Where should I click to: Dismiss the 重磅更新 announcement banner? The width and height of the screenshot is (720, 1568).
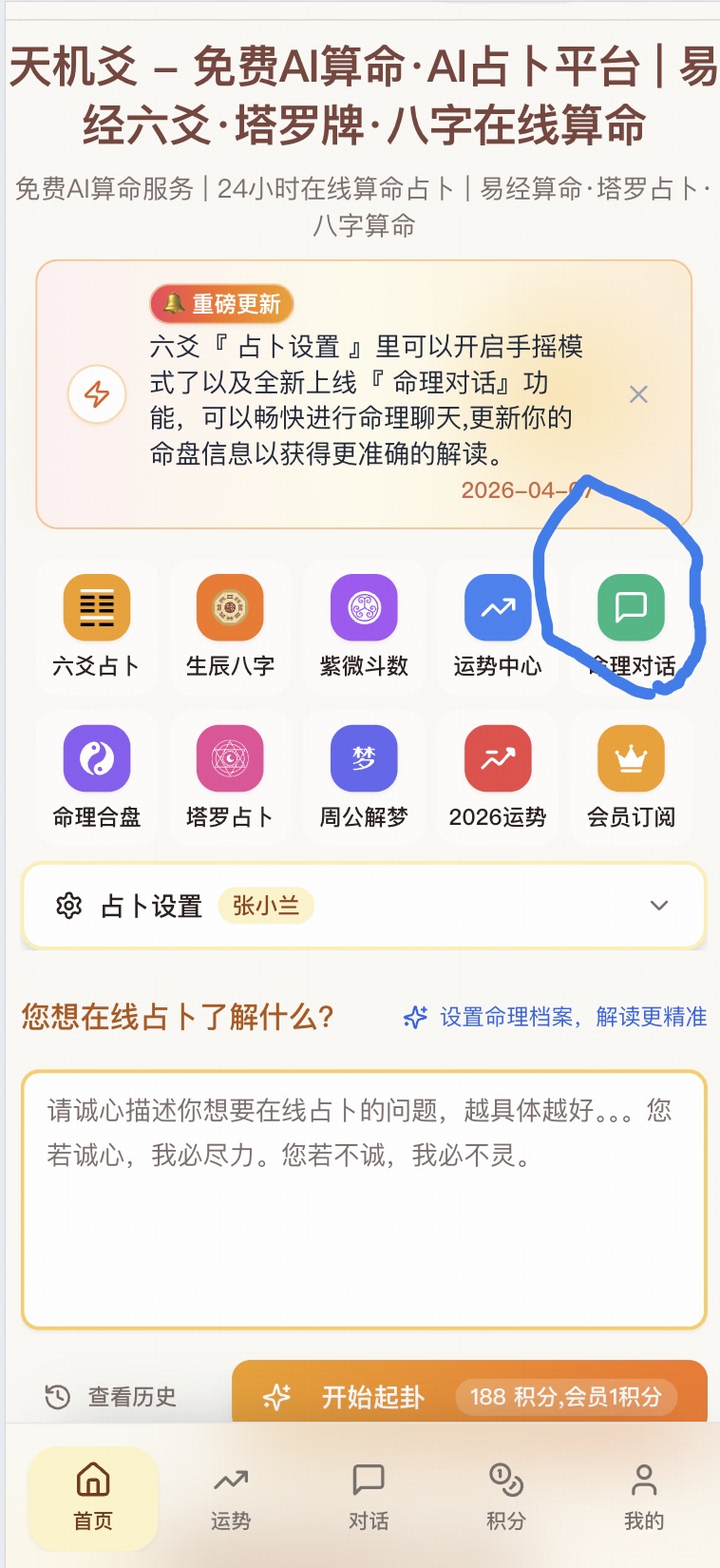638,394
